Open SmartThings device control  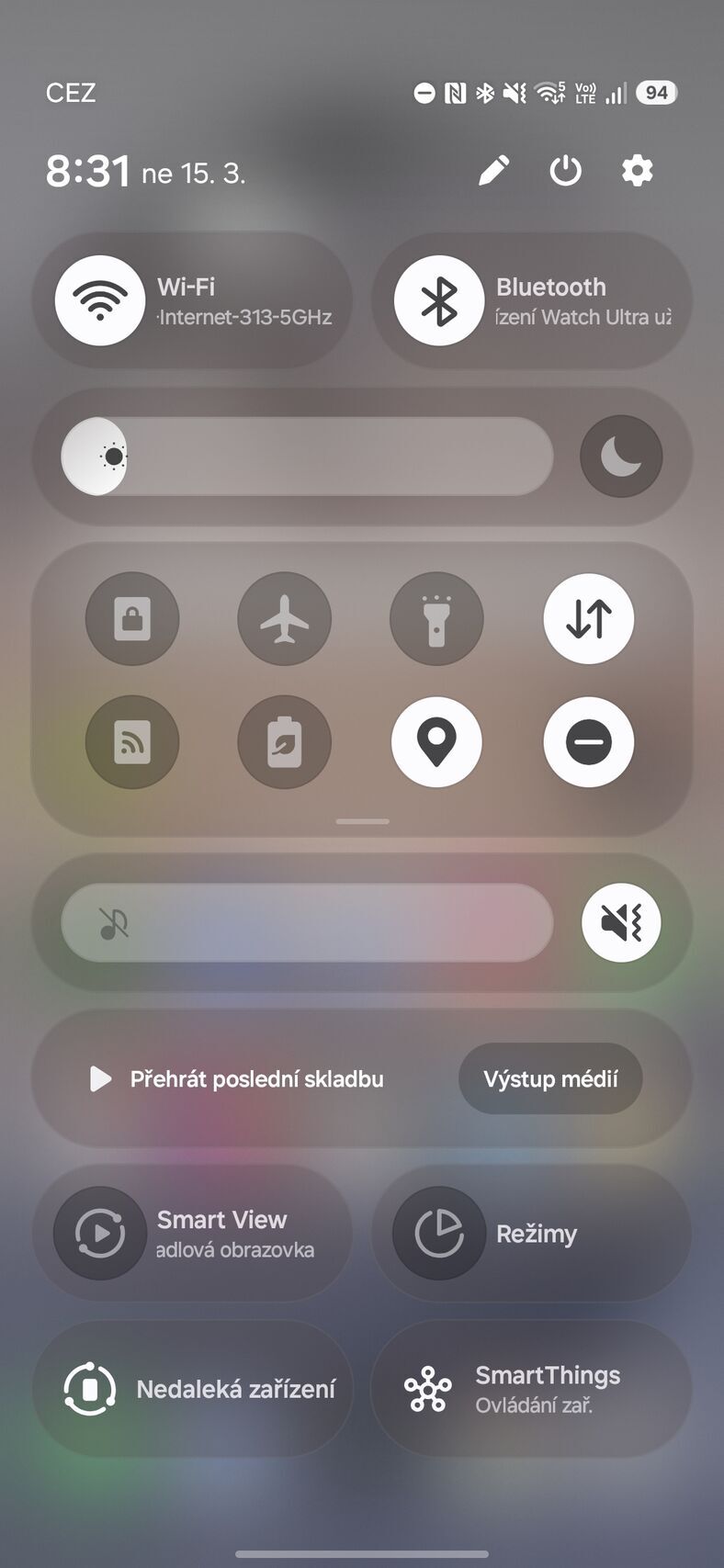(x=531, y=1389)
